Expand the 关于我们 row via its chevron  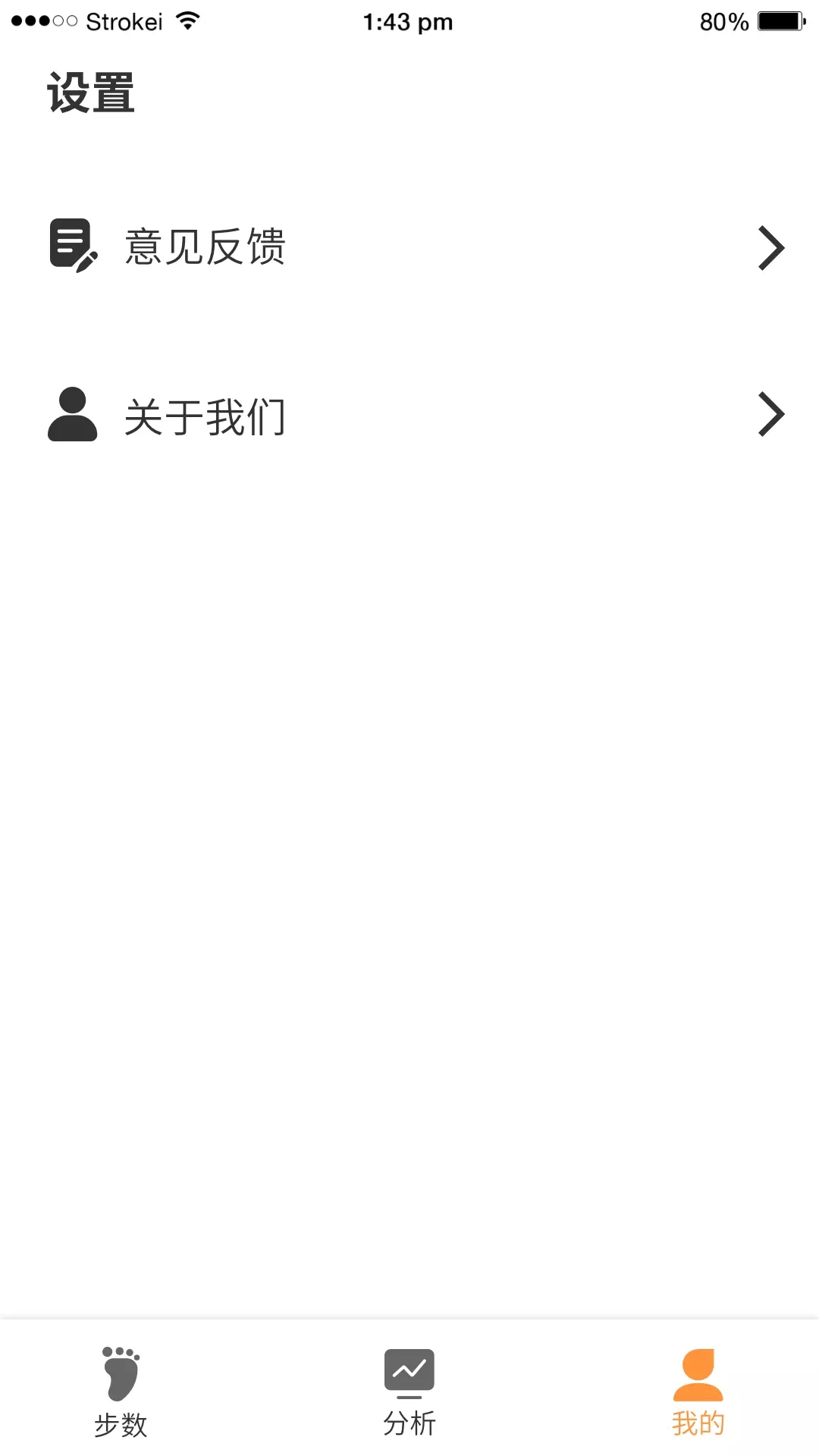point(770,414)
